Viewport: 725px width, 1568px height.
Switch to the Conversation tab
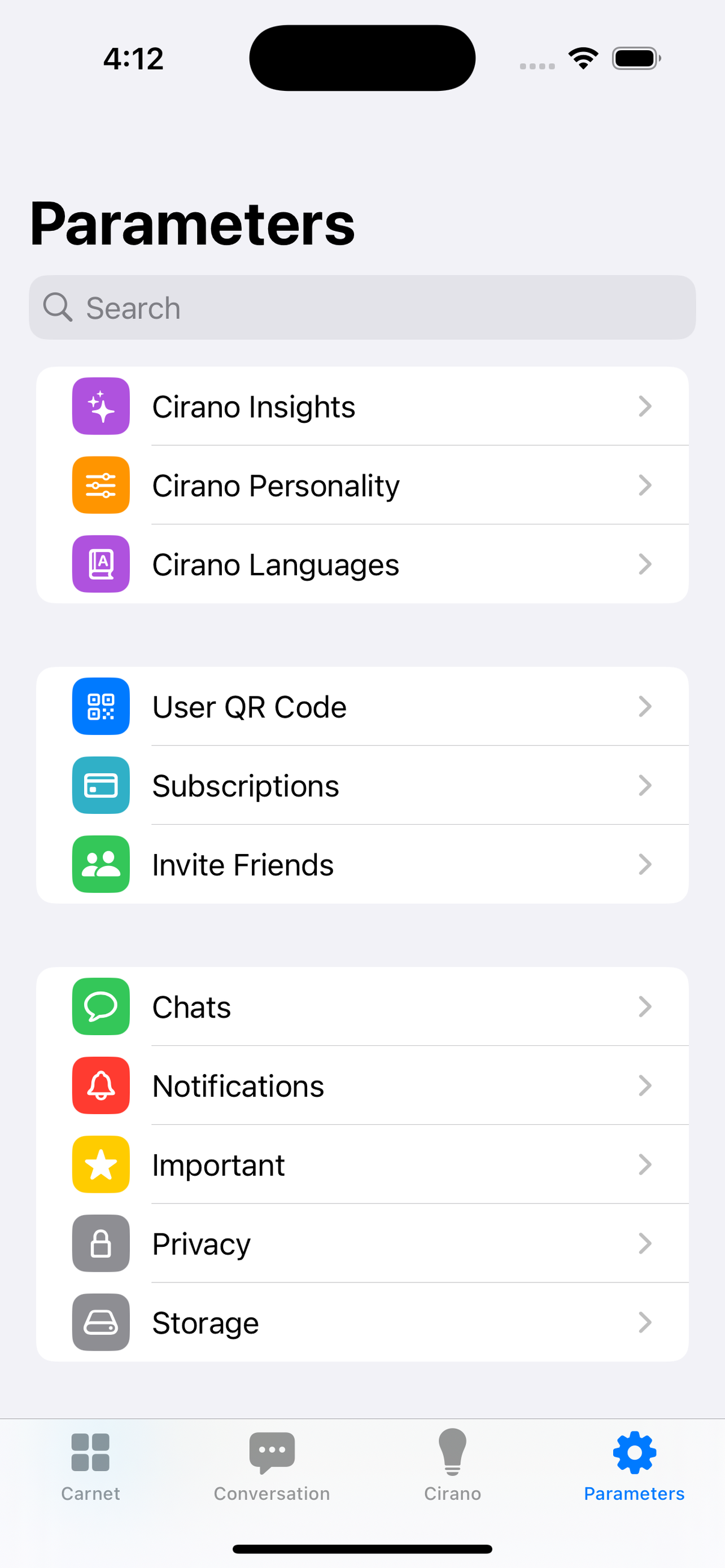pyautogui.click(x=272, y=1466)
